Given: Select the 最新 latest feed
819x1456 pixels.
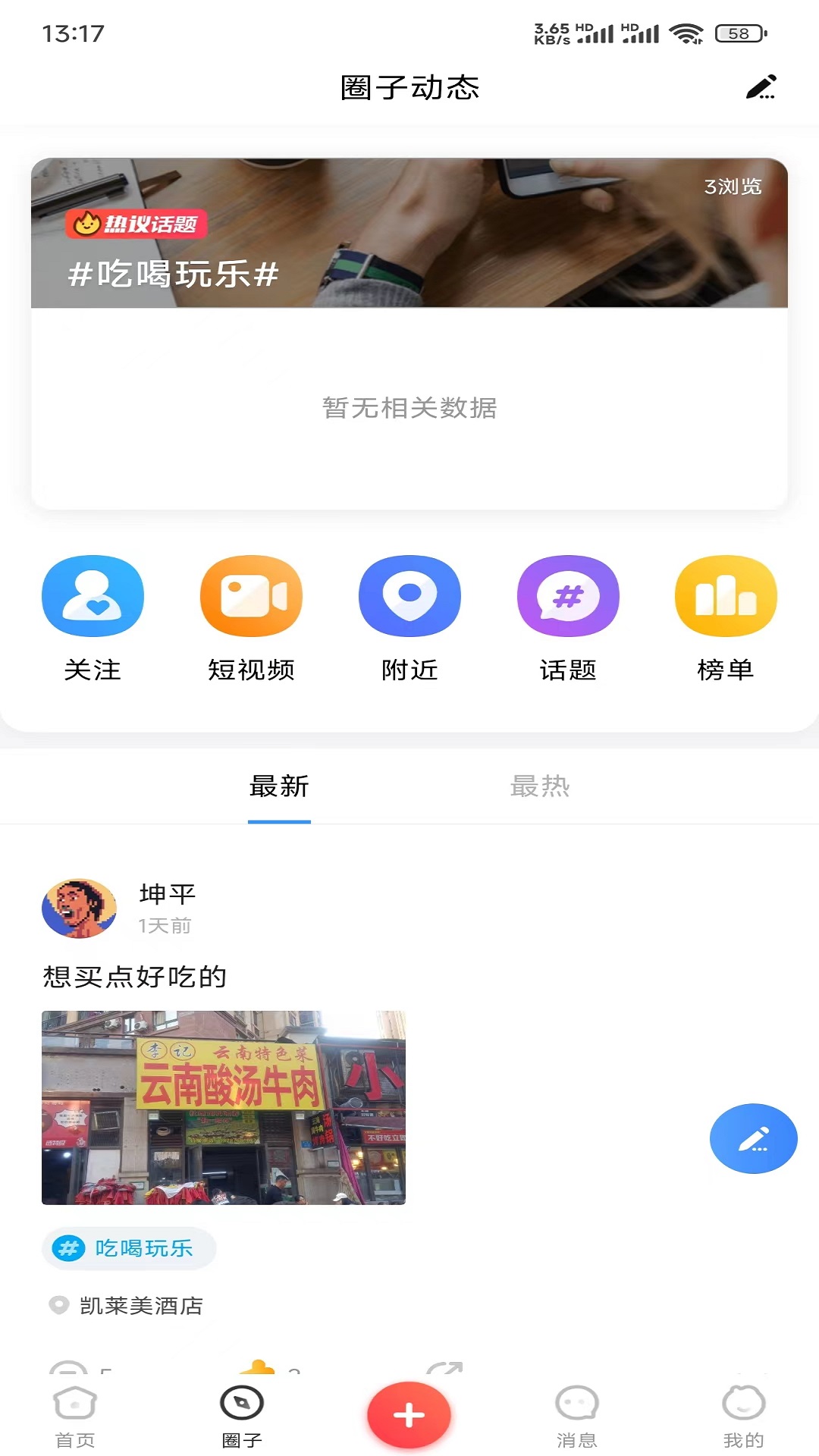Looking at the screenshot, I should pyautogui.click(x=278, y=787).
